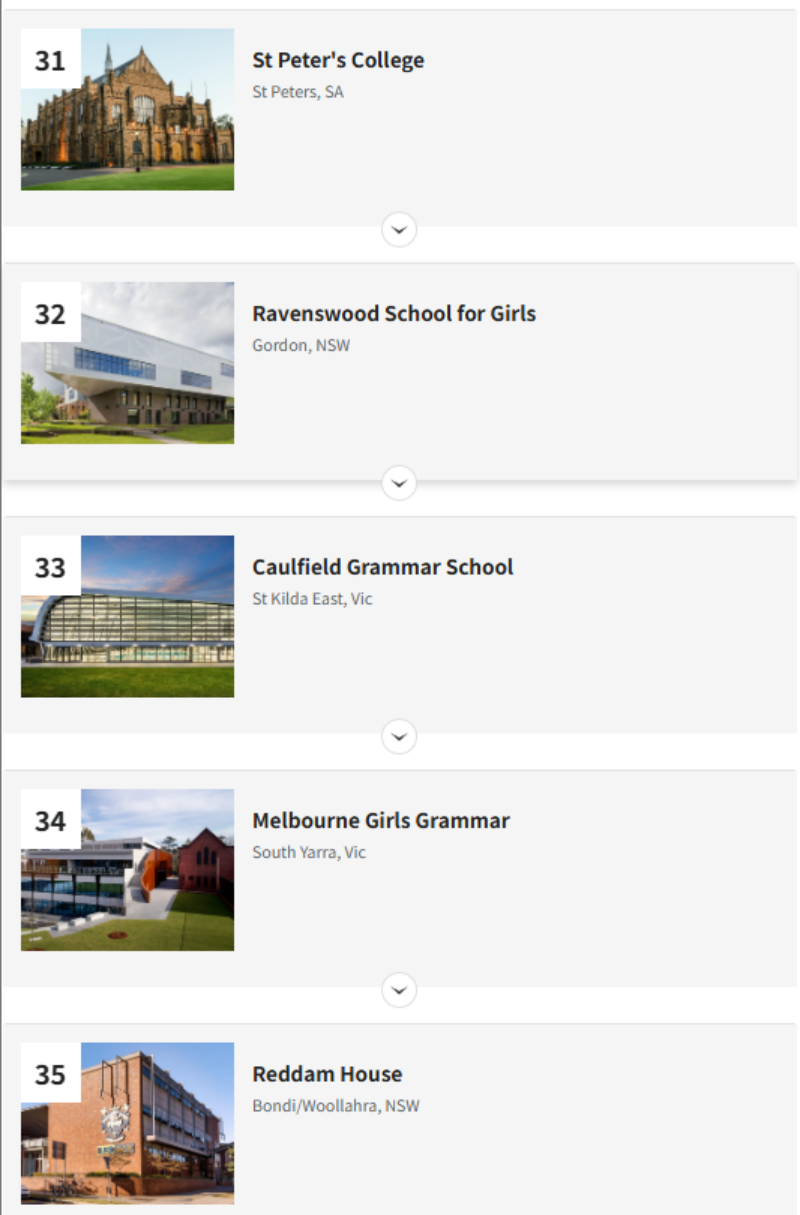The height and width of the screenshot is (1215, 800).
Task: Expand details for St Peter's College
Action: point(399,230)
